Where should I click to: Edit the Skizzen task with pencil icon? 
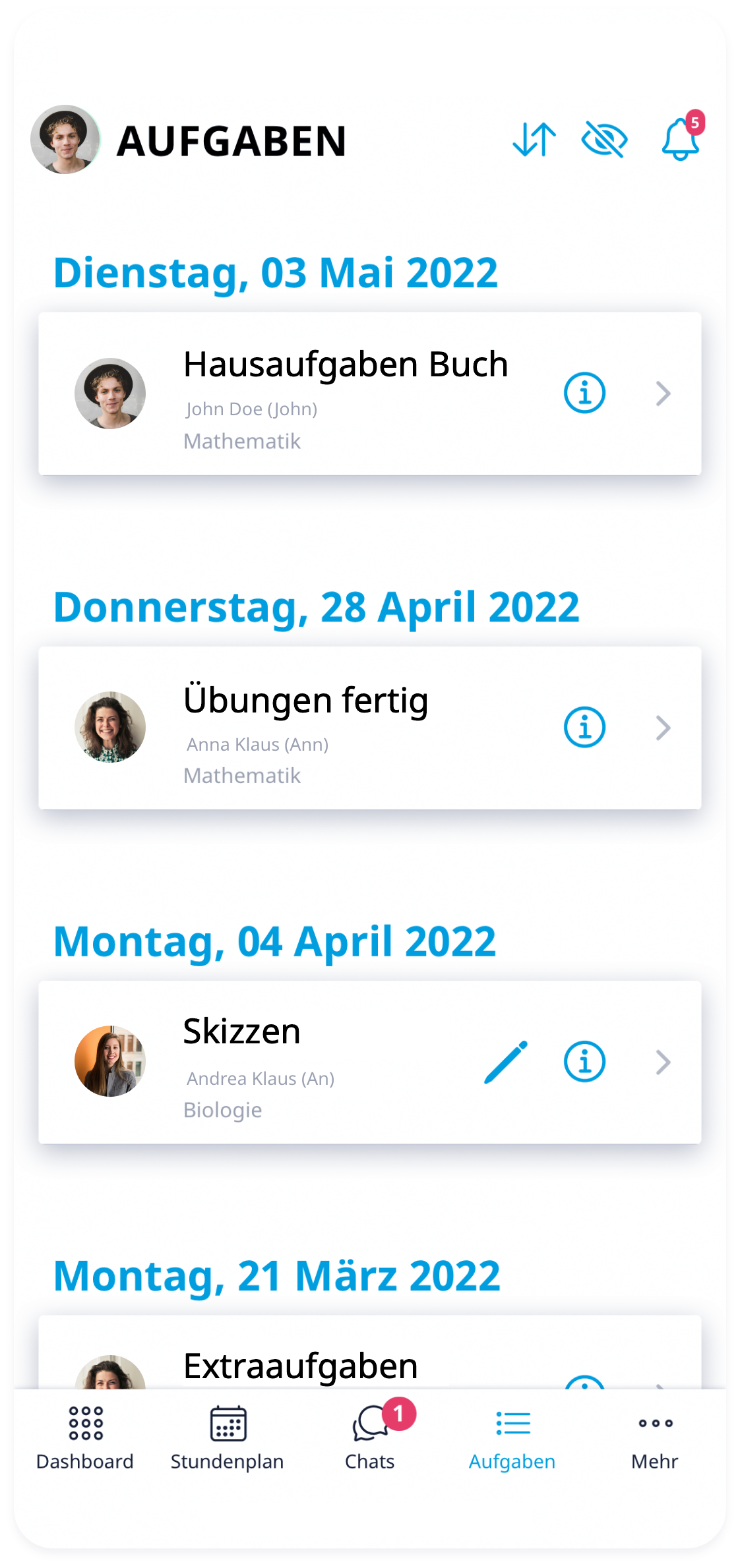505,1062
